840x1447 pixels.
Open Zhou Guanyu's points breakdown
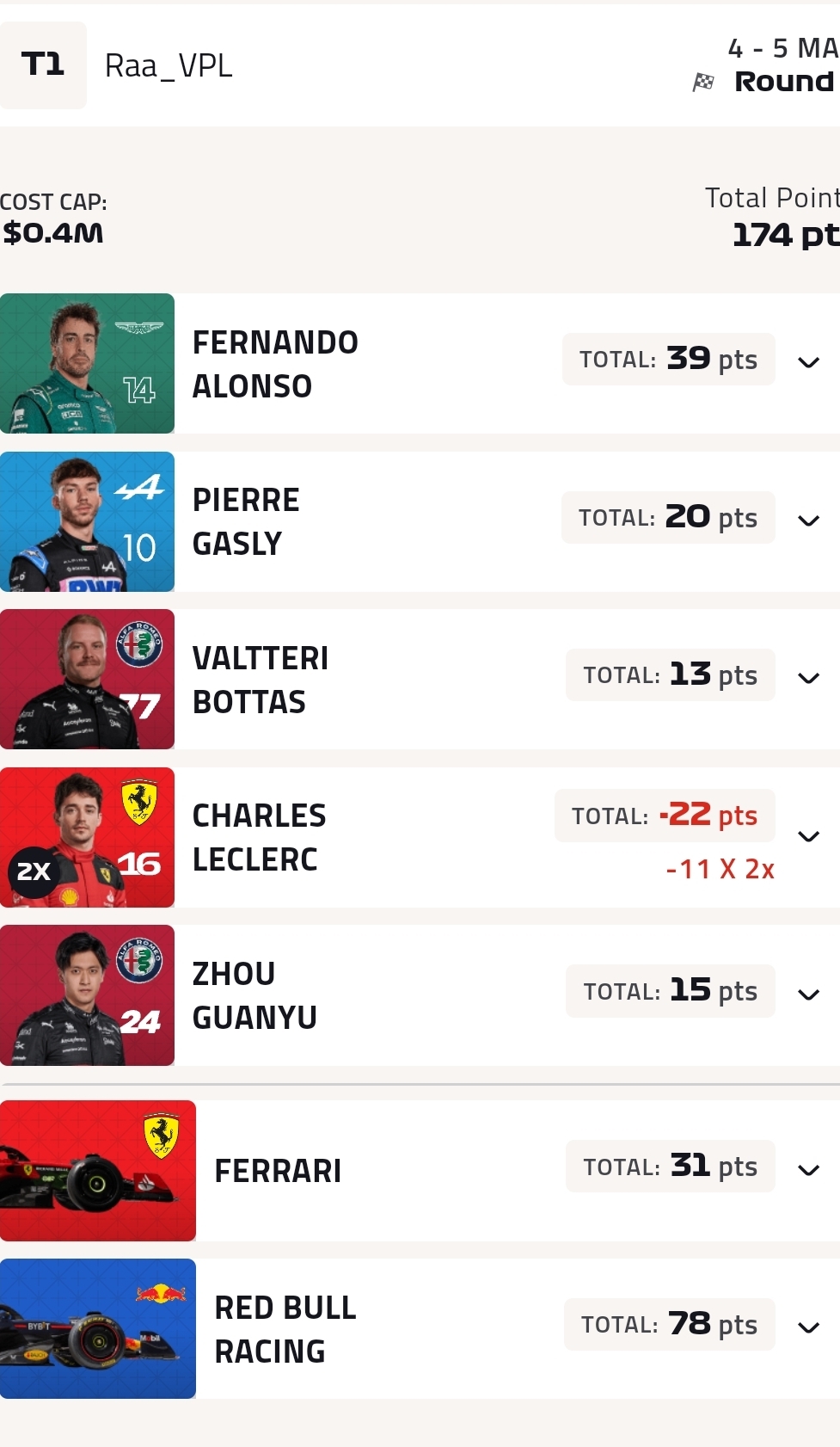coord(808,994)
